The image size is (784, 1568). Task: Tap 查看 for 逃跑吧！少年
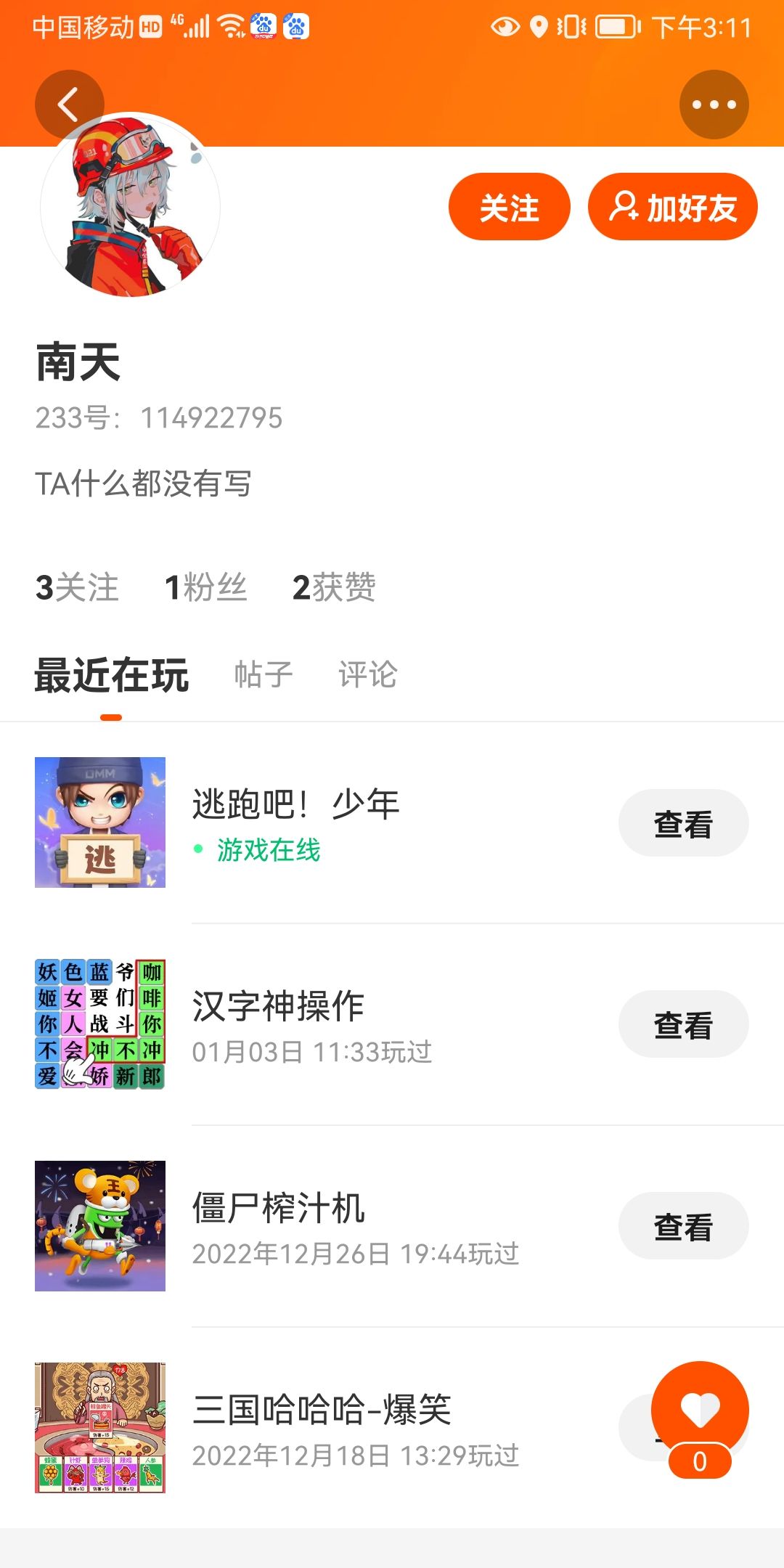(683, 823)
